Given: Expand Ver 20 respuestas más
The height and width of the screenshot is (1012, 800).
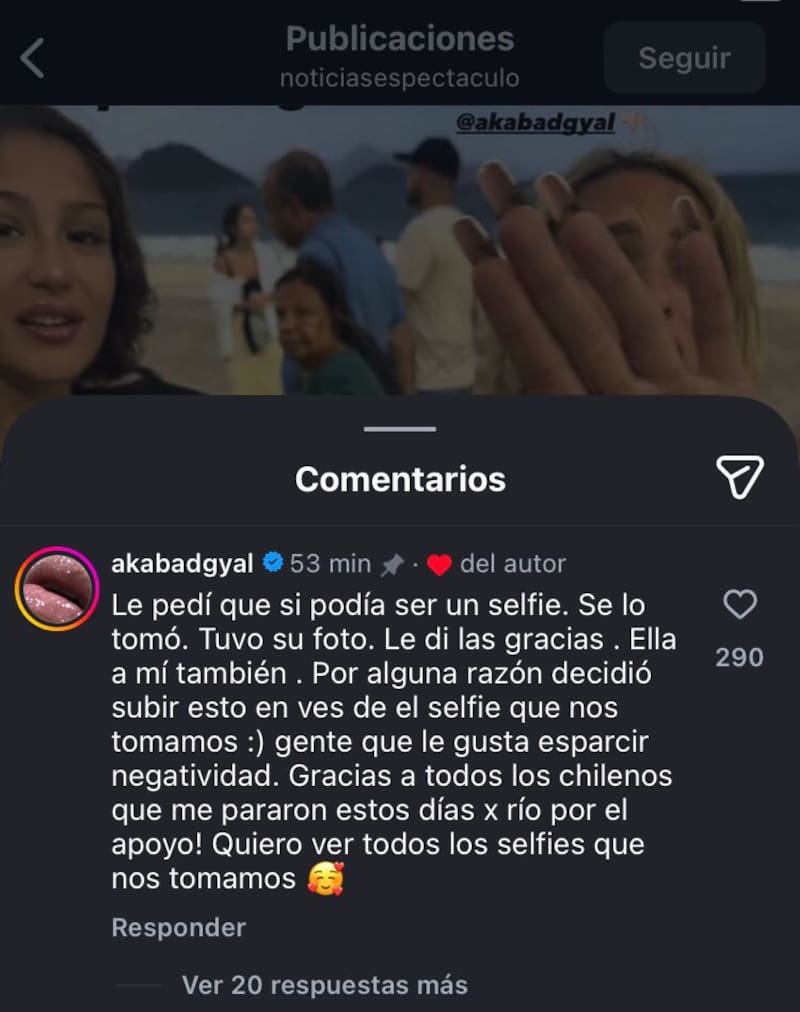Looking at the screenshot, I should [x=324, y=985].
